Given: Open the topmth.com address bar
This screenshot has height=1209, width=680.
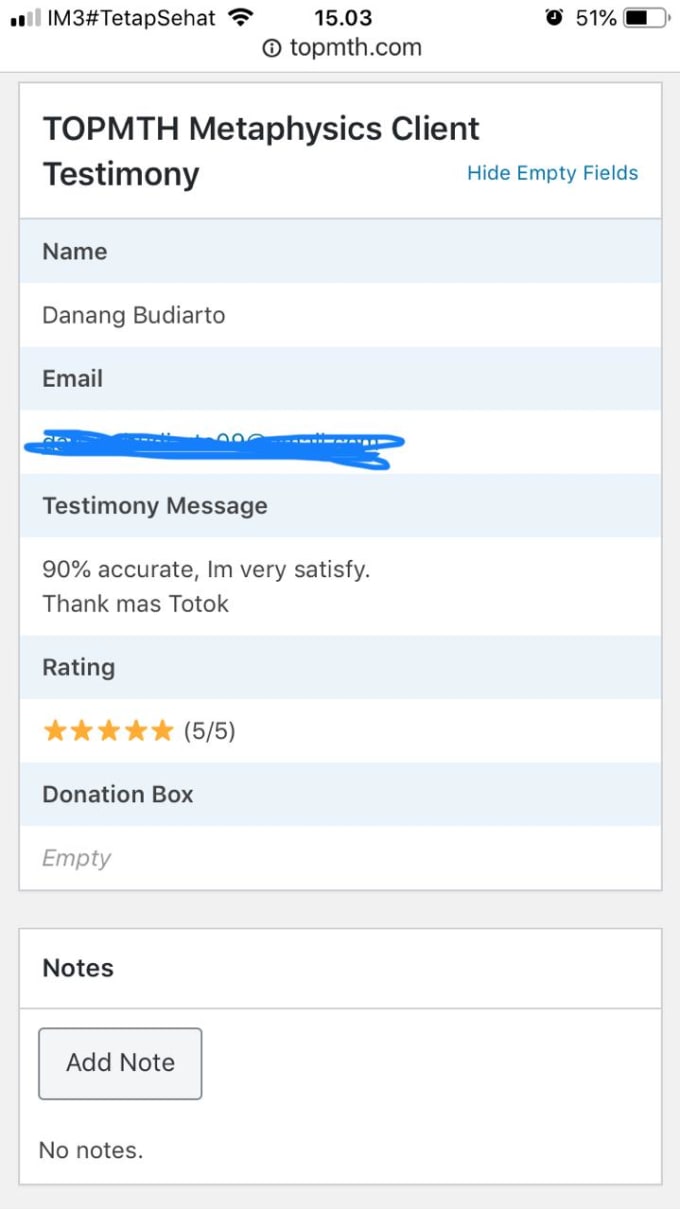Looking at the screenshot, I should point(341,48).
